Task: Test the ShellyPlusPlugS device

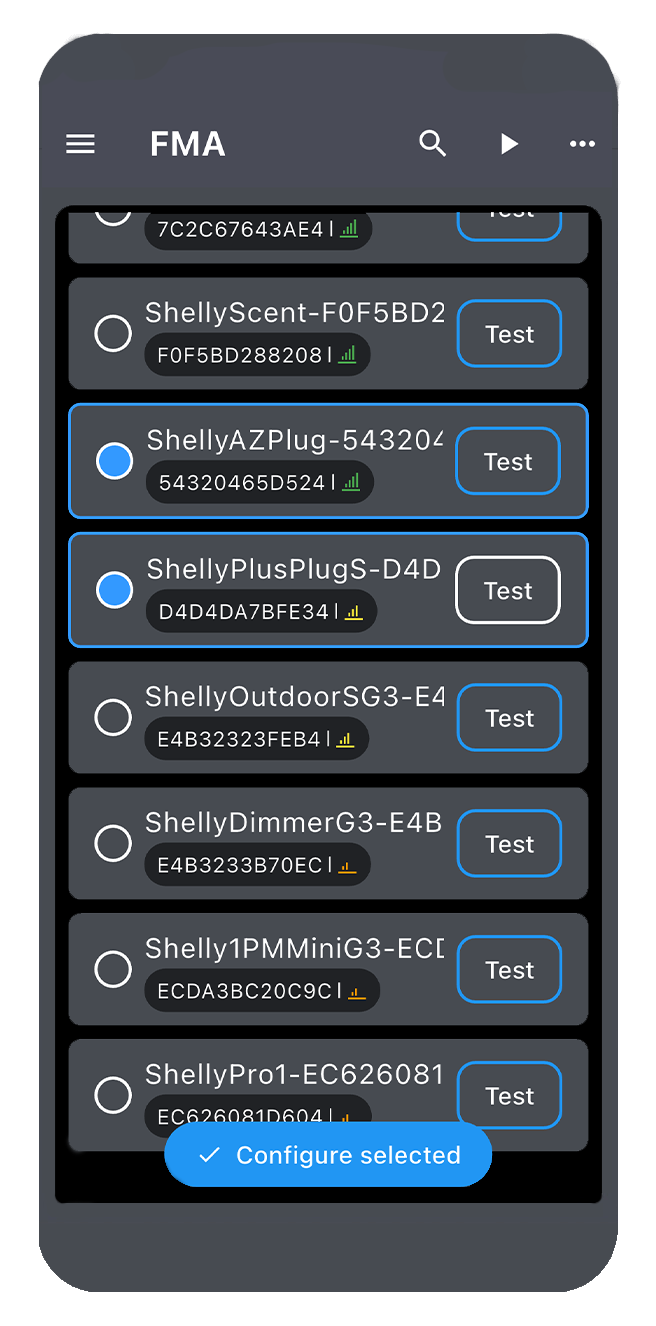Action: pyautogui.click(x=508, y=590)
